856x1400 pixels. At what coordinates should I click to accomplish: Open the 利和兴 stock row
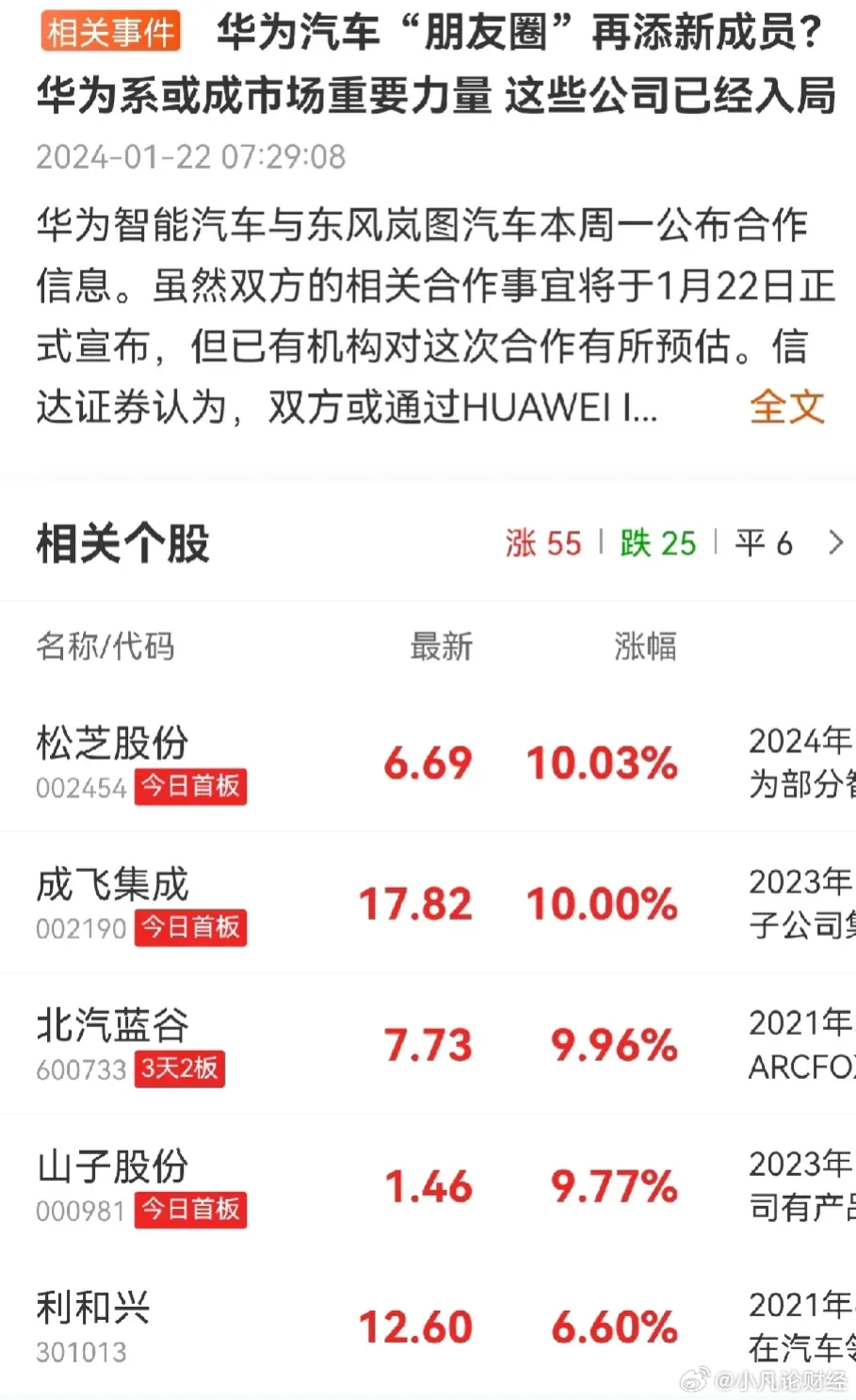428,1327
